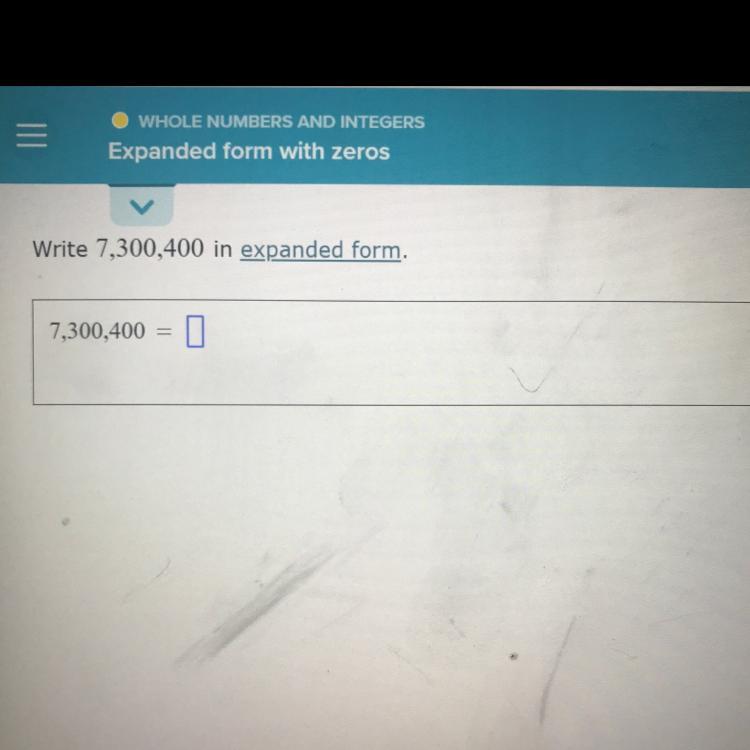Open the hamburger menu
The width and height of the screenshot is (750, 750).
(x=32, y=135)
